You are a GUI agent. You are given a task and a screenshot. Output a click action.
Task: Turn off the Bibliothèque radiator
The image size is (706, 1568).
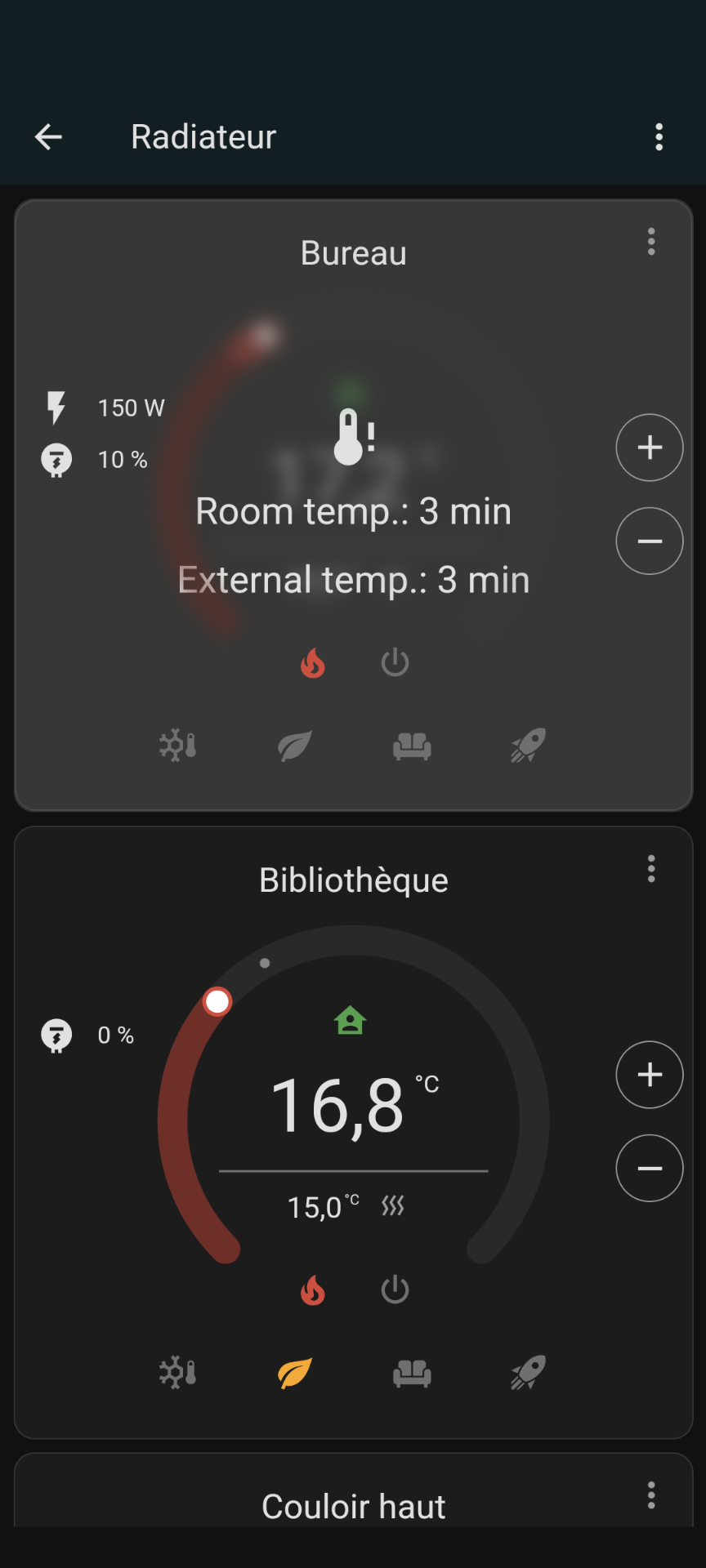(395, 1290)
